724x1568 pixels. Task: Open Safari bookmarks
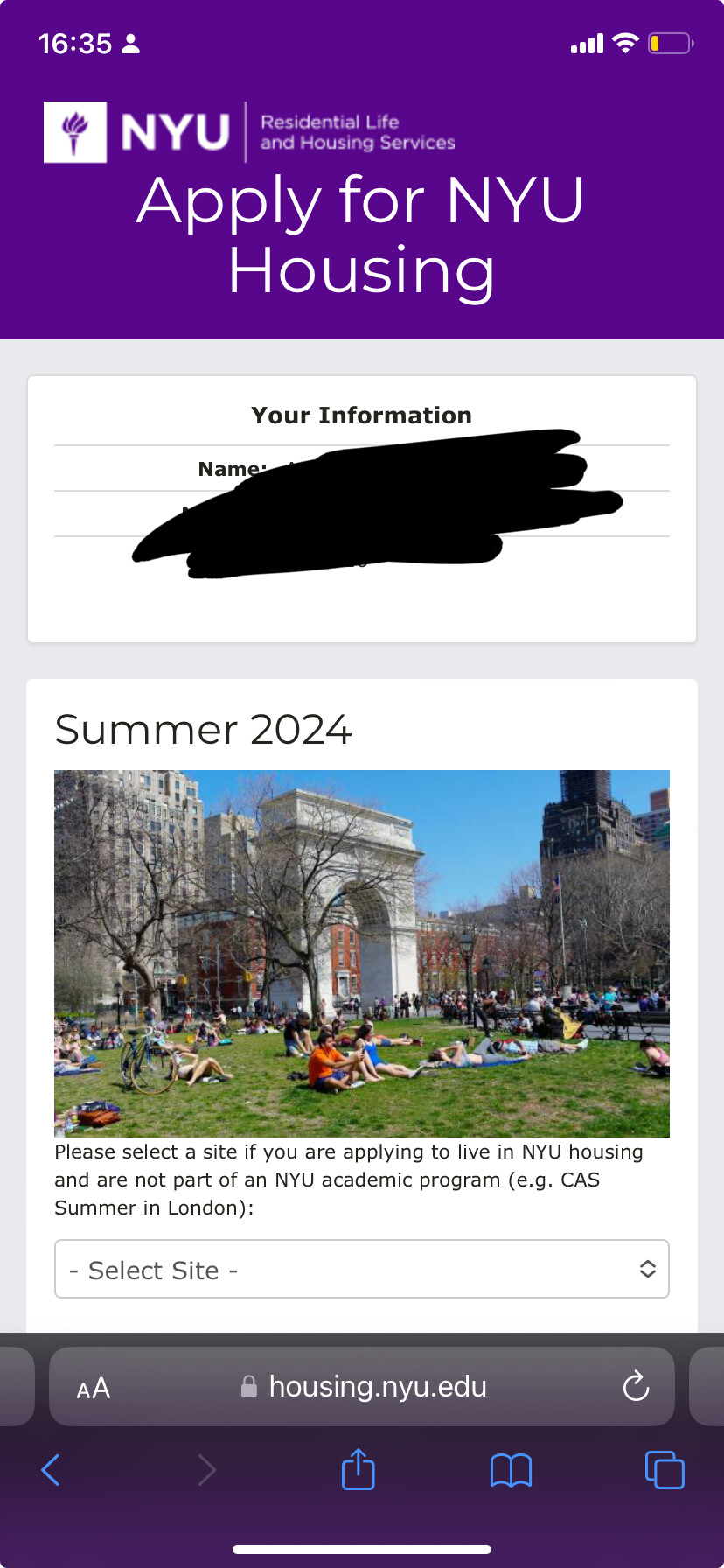tap(512, 1471)
